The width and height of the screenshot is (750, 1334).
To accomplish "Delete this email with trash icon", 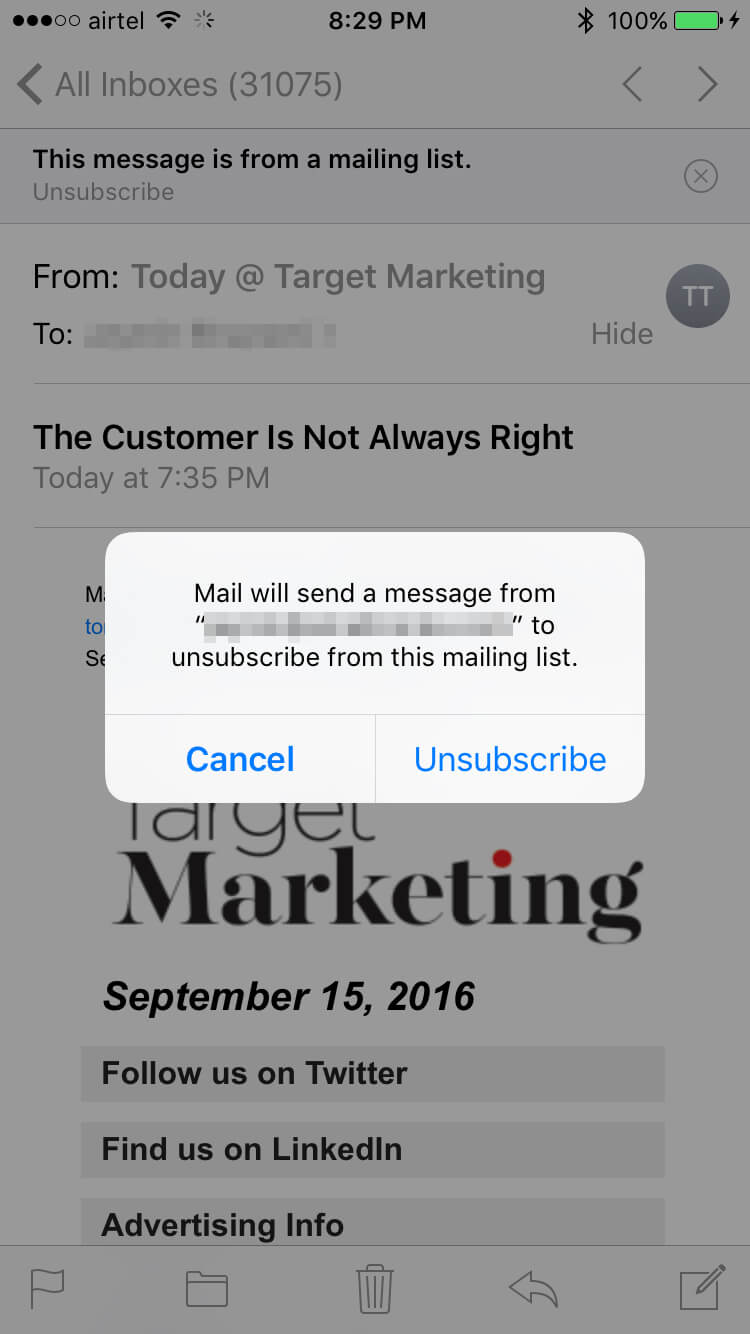I will click(x=375, y=1287).
